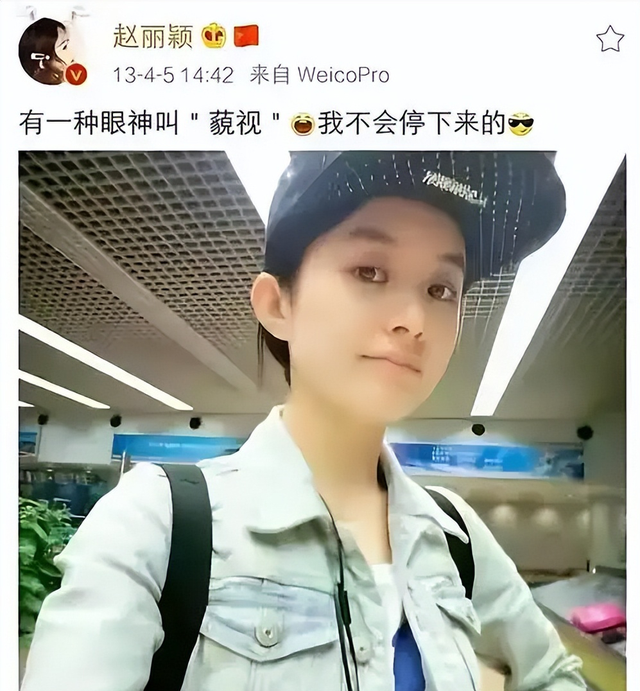Favorite this post with the star icon
Image resolution: width=640 pixels, height=691 pixels.
[609, 39]
